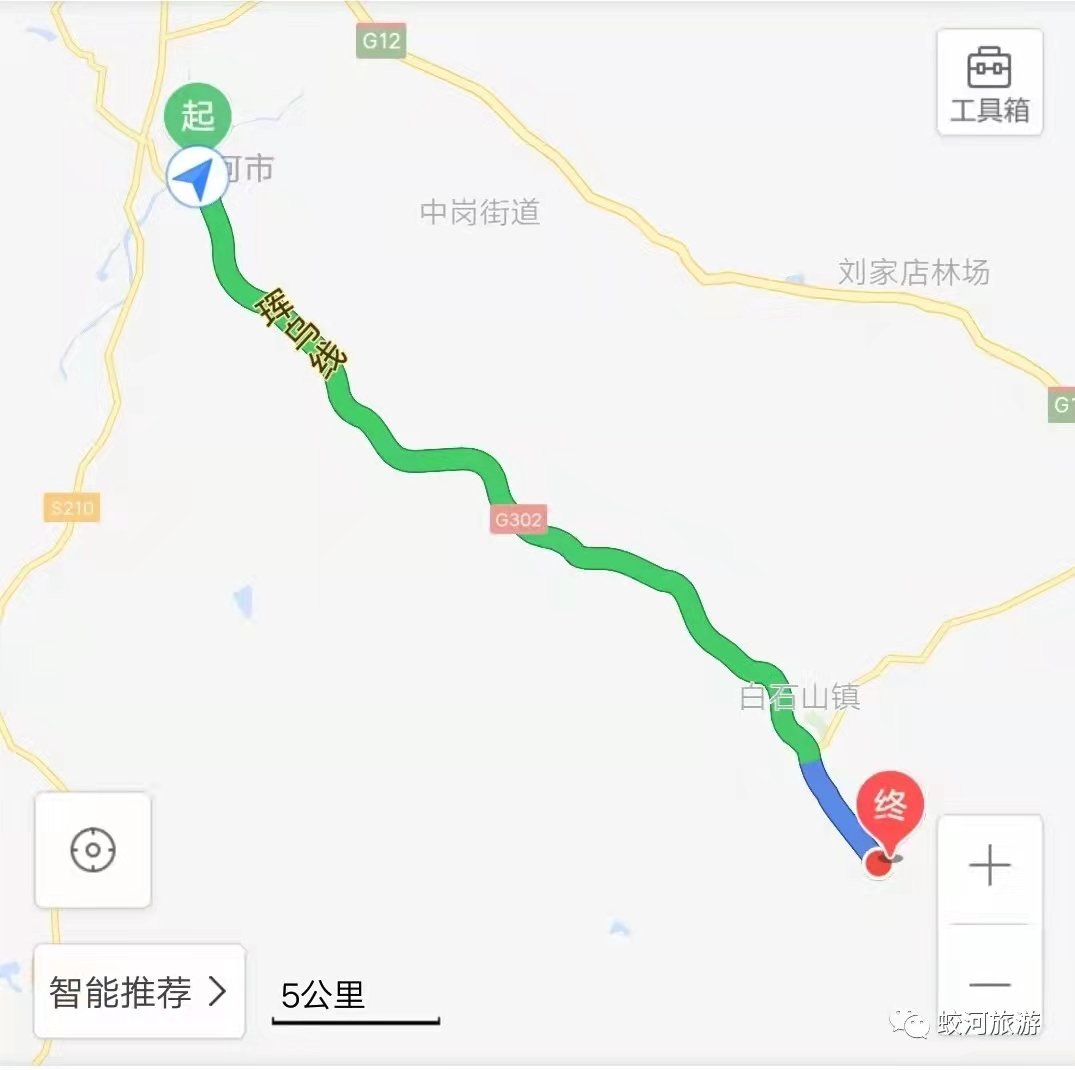Tap the green 起 start marker
1075x1070 pixels.
(x=198, y=117)
